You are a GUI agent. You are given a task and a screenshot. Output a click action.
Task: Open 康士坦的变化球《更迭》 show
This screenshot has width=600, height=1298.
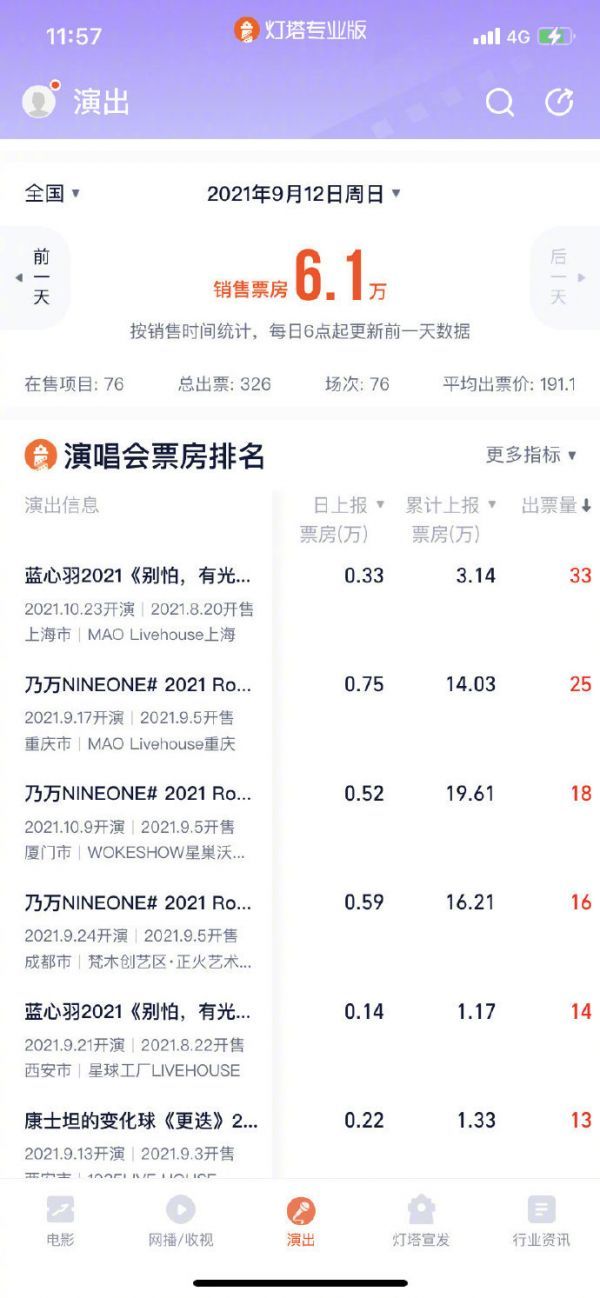300,1138
